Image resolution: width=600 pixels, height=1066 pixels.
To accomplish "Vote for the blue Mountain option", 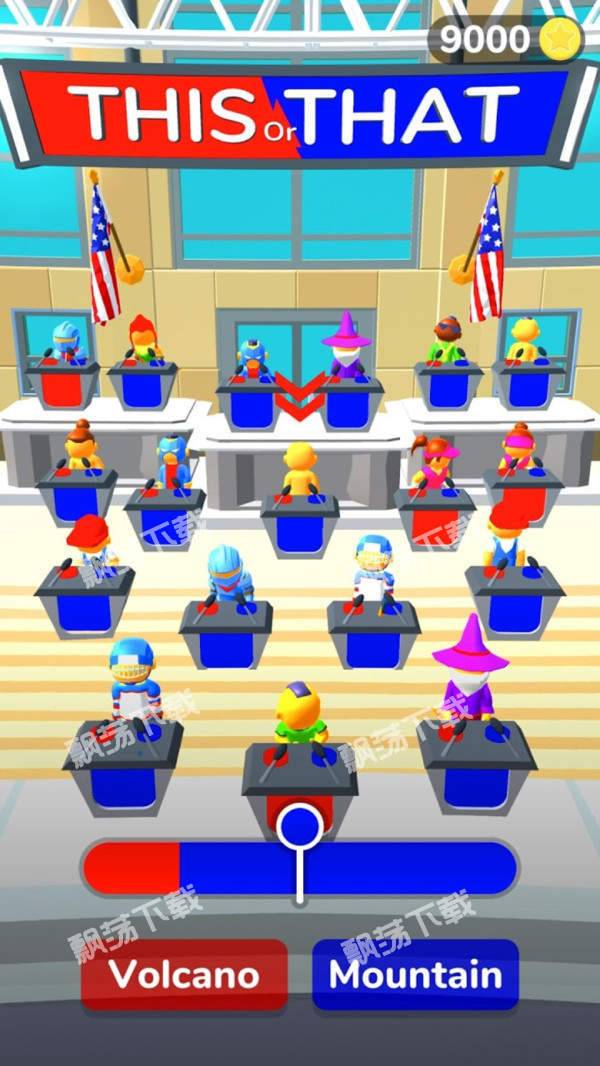I will [x=415, y=974].
